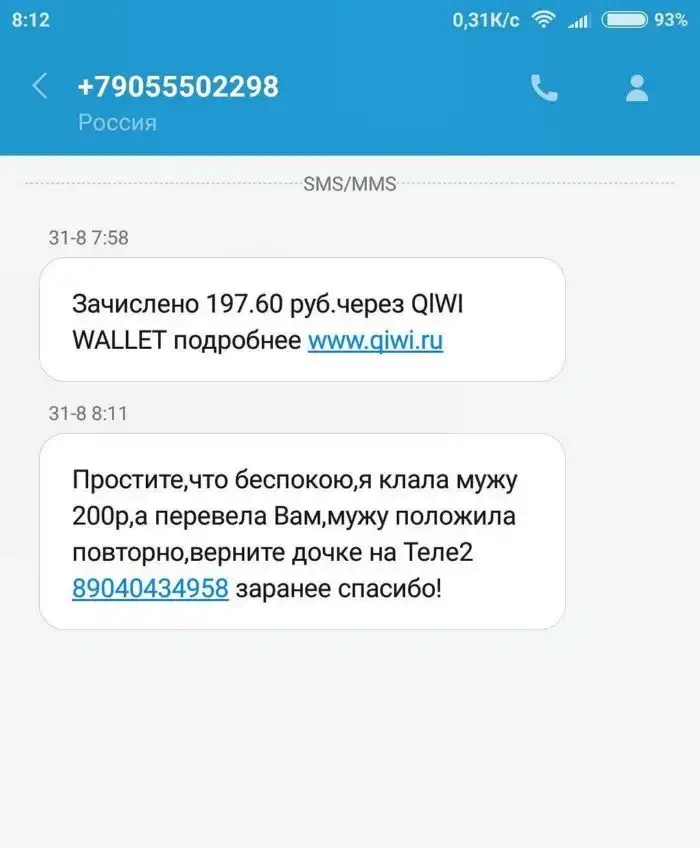Open contact details person icon
The height and width of the screenshot is (848, 700).
pos(637,89)
